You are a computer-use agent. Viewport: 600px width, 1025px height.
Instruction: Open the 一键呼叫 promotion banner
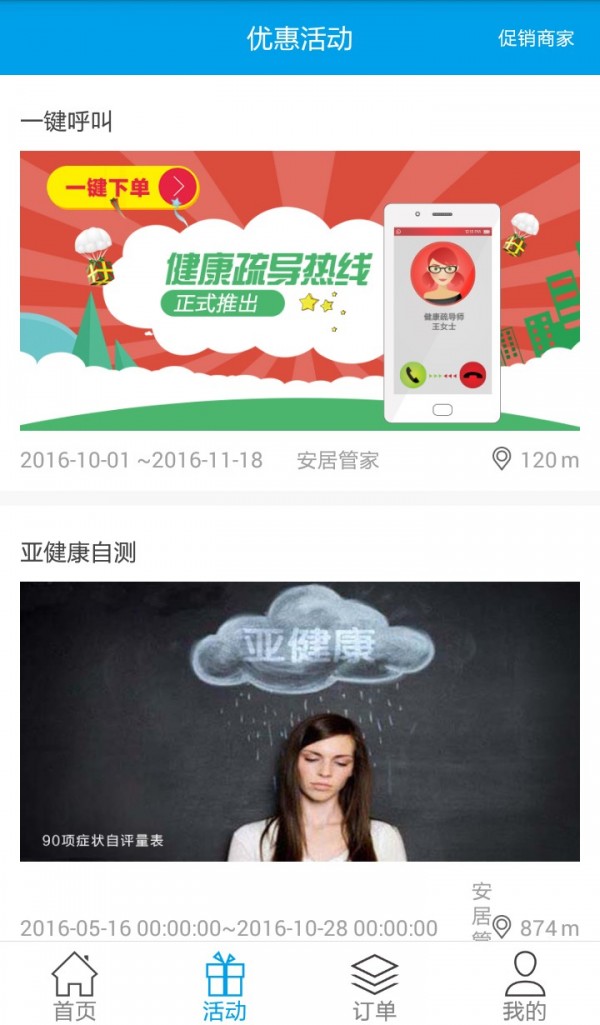click(x=300, y=290)
